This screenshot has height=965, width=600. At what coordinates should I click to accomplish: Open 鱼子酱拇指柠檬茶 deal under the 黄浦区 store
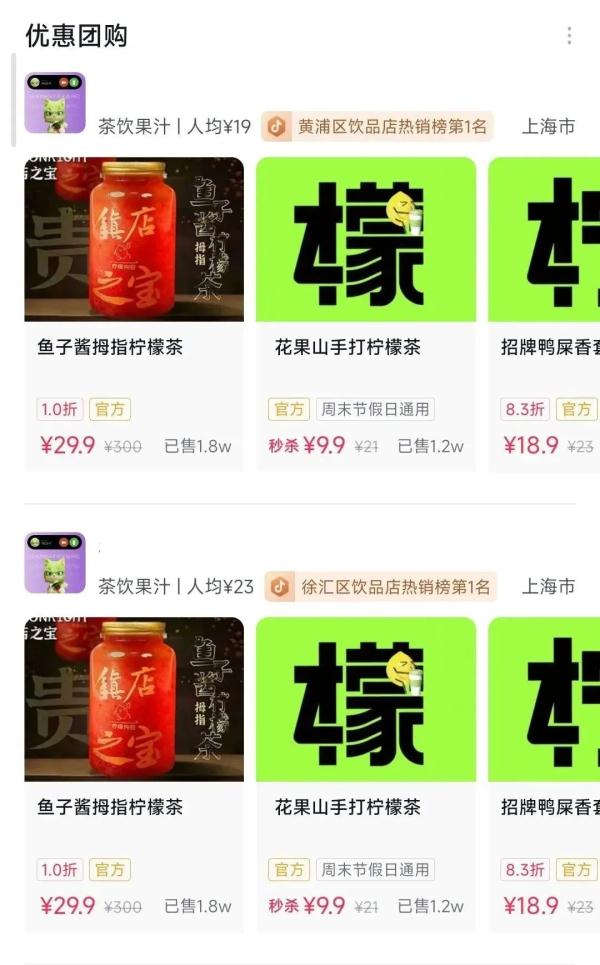pos(134,314)
